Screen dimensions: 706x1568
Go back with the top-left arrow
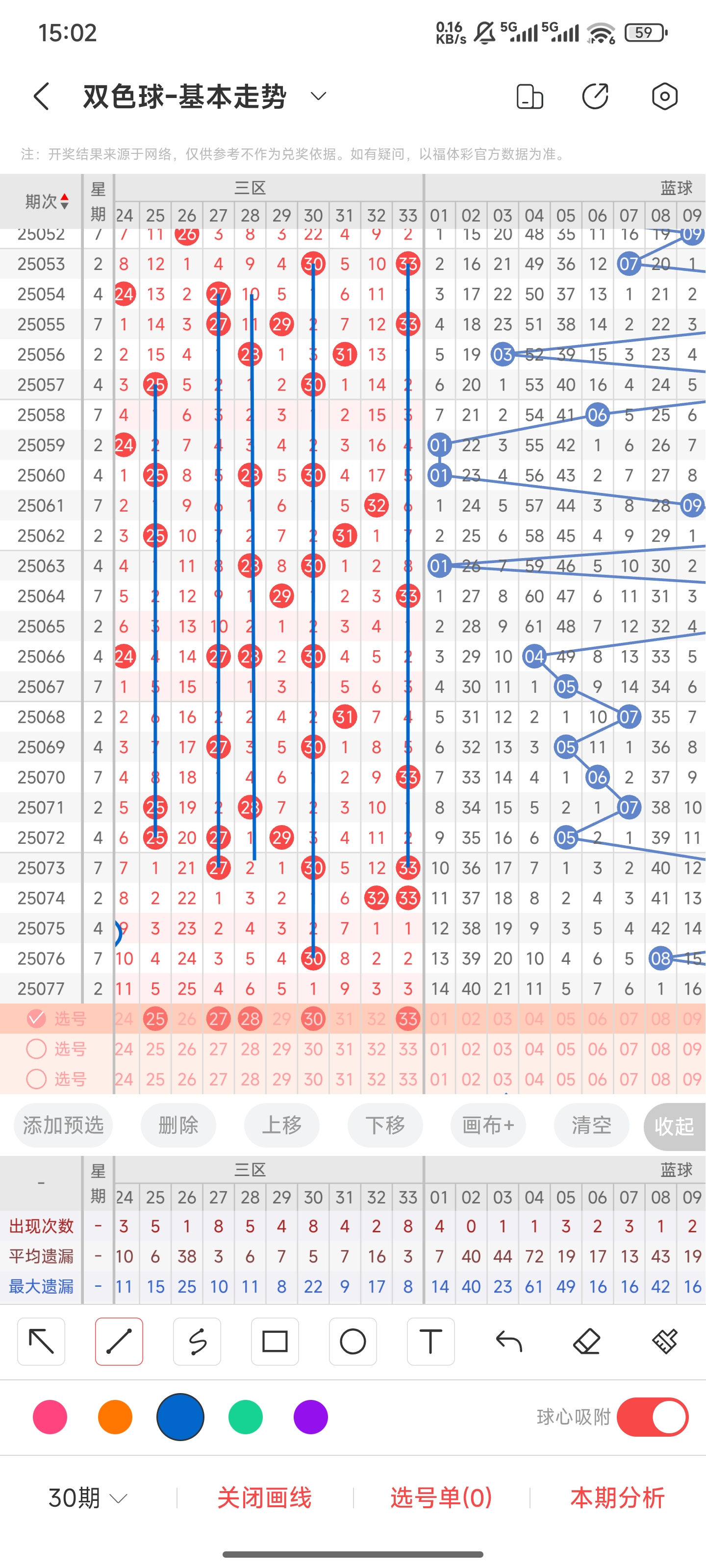click(41, 96)
